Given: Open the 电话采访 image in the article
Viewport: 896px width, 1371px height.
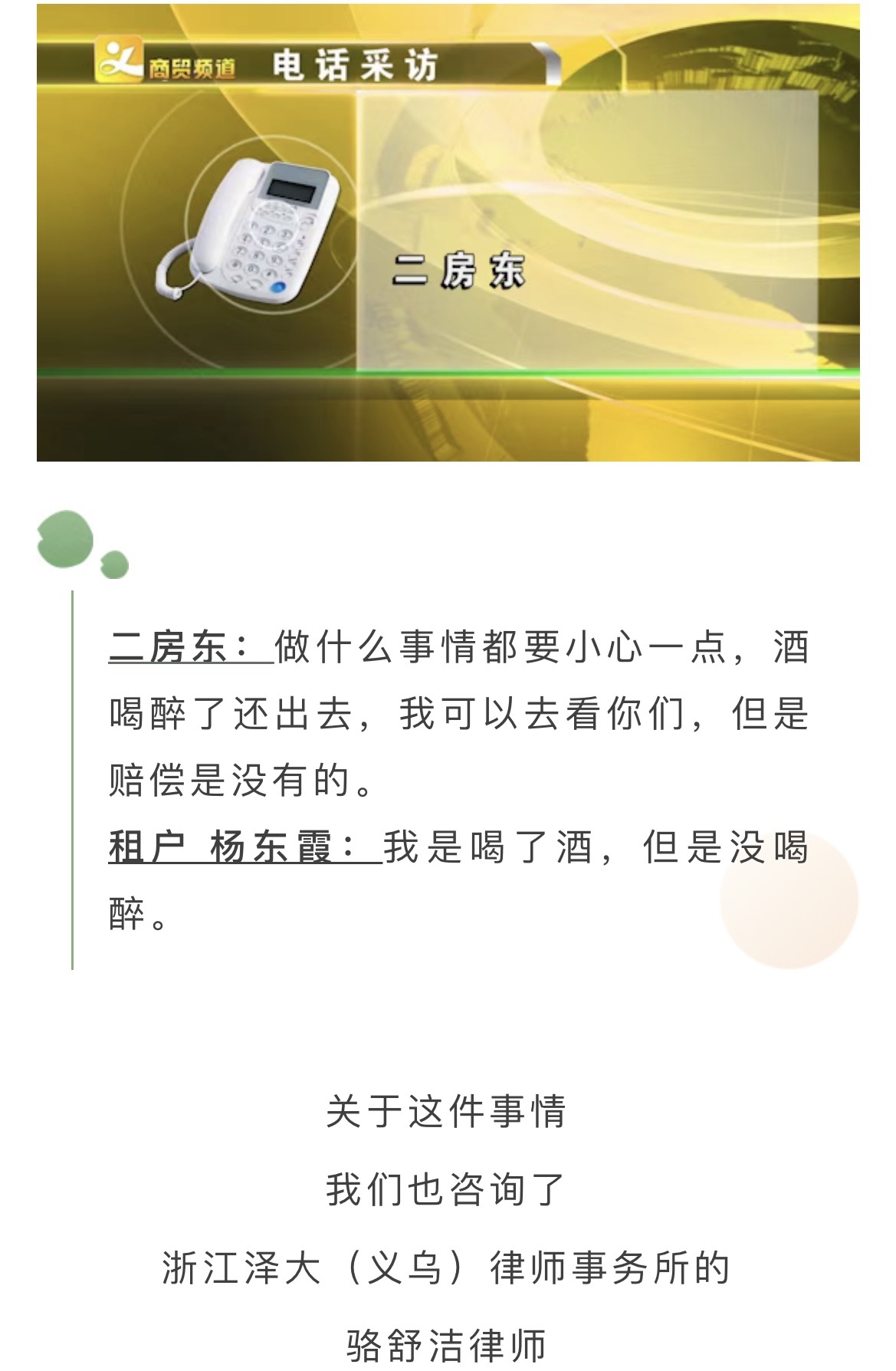Looking at the screenshot, I should point(448,232).
